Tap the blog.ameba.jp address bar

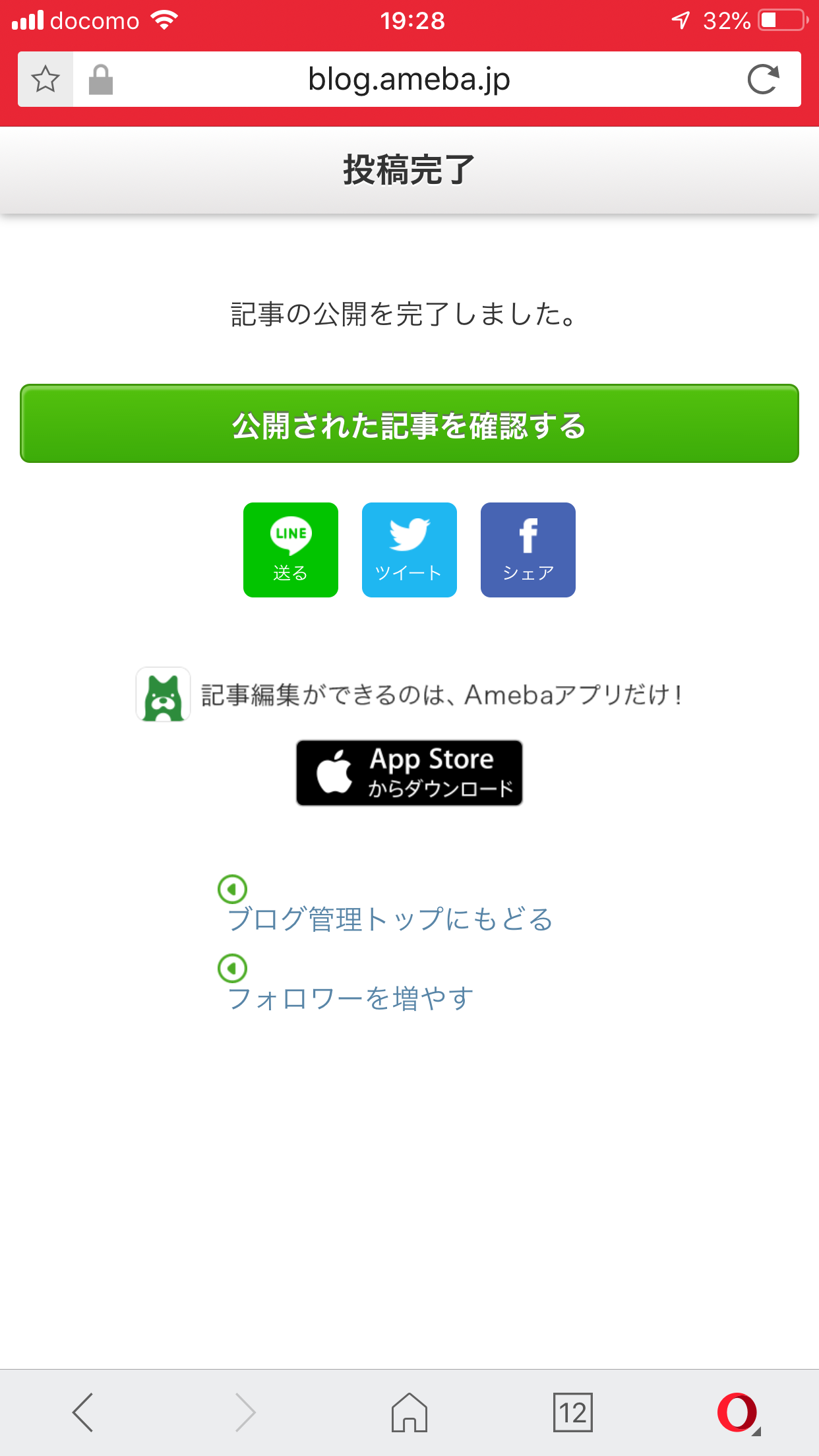coord(409,79)
